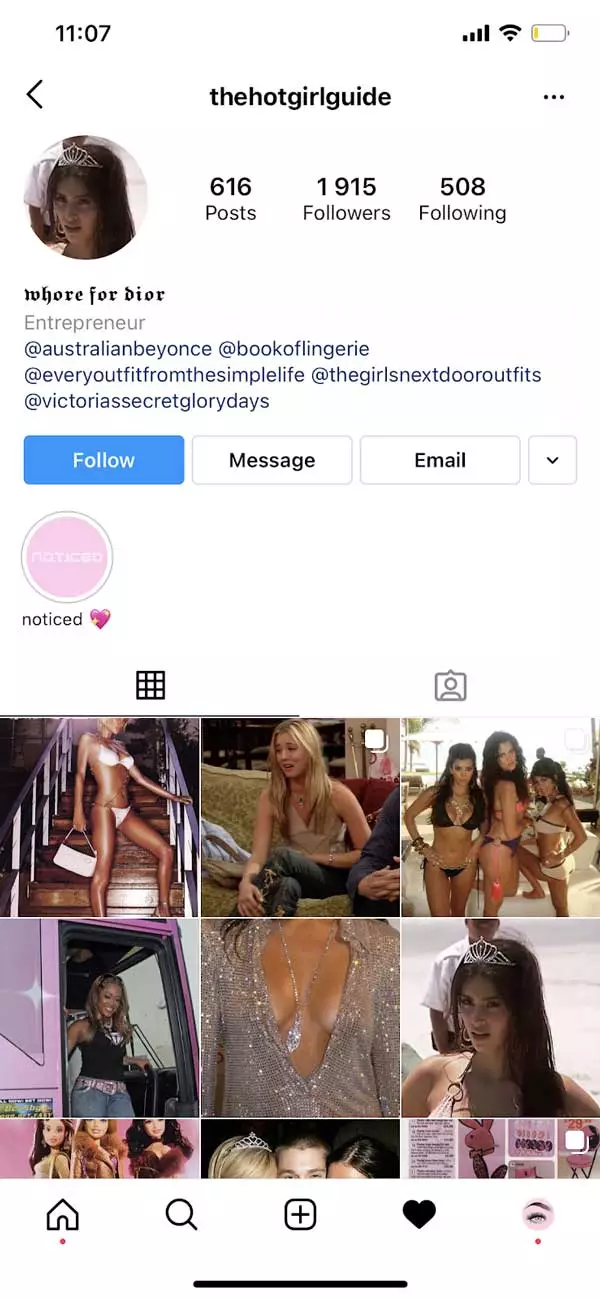The height and width of the screenshot is (1299, 600).
Task: Open my own profile tab
Action: point(538,1215)
